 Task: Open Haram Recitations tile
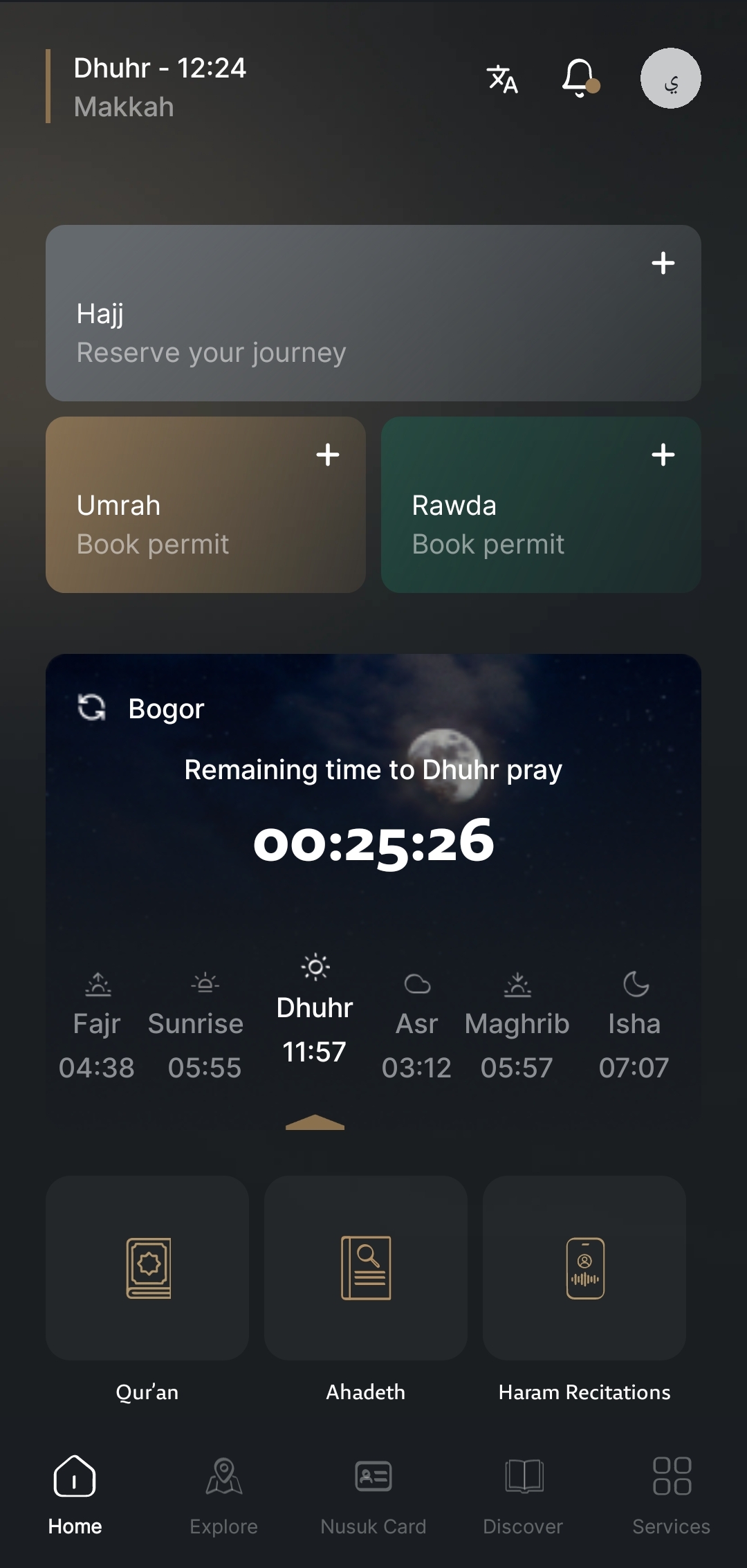click(584, 1268)
